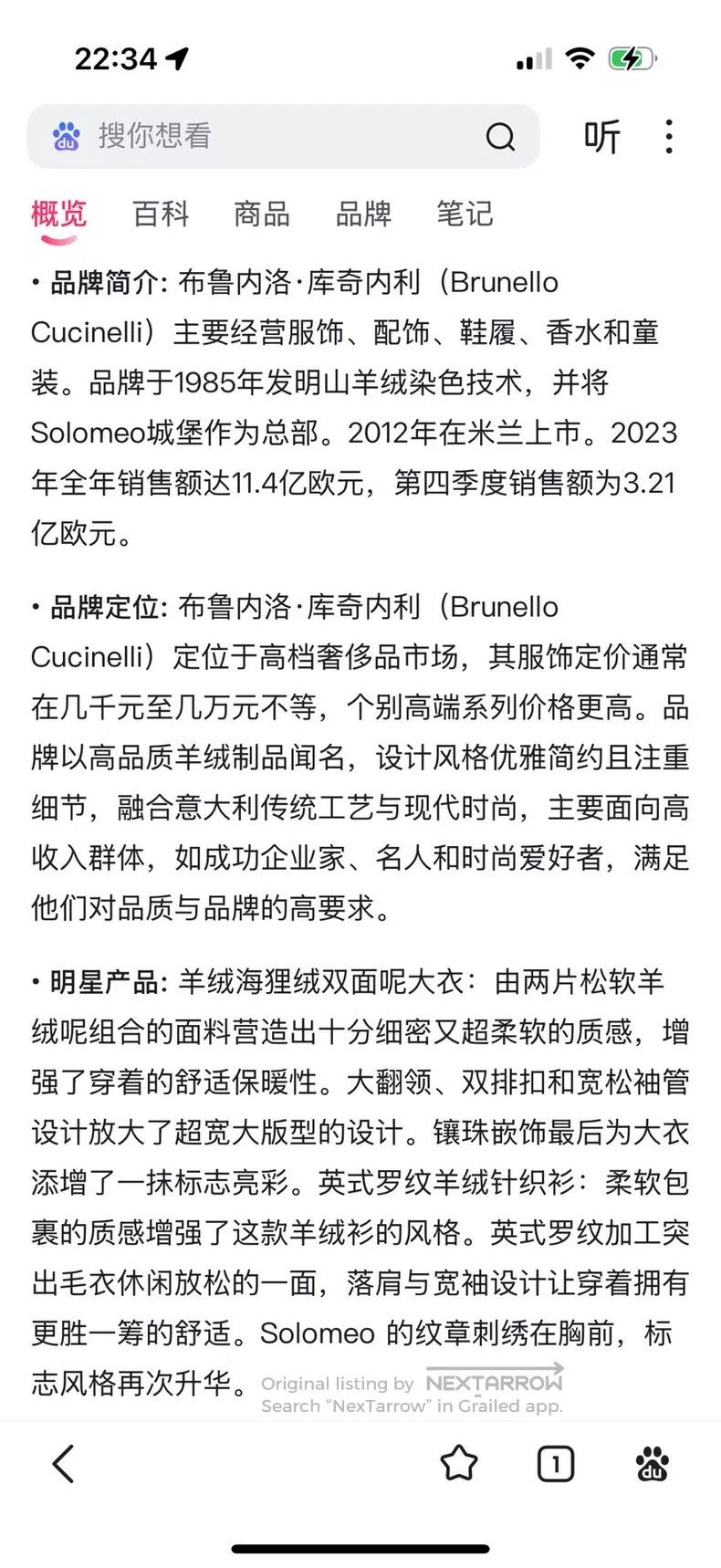Select the 概览 tab
Screen dimensions: 721x1568
pyautogui.click(x=58, y=214)
